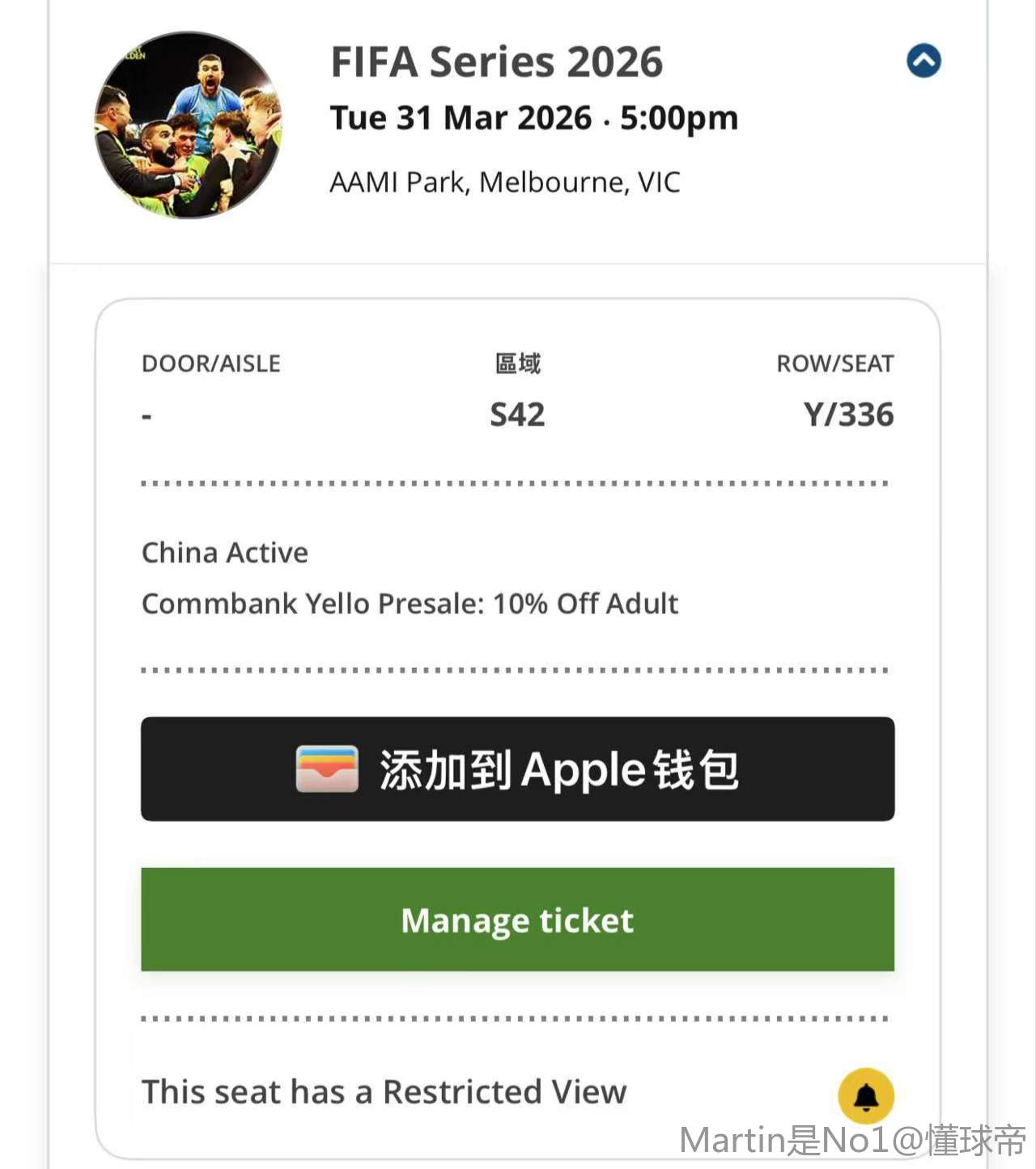
Task: Add ticket to Apple Wallet
Action: (x=517, y=769)
